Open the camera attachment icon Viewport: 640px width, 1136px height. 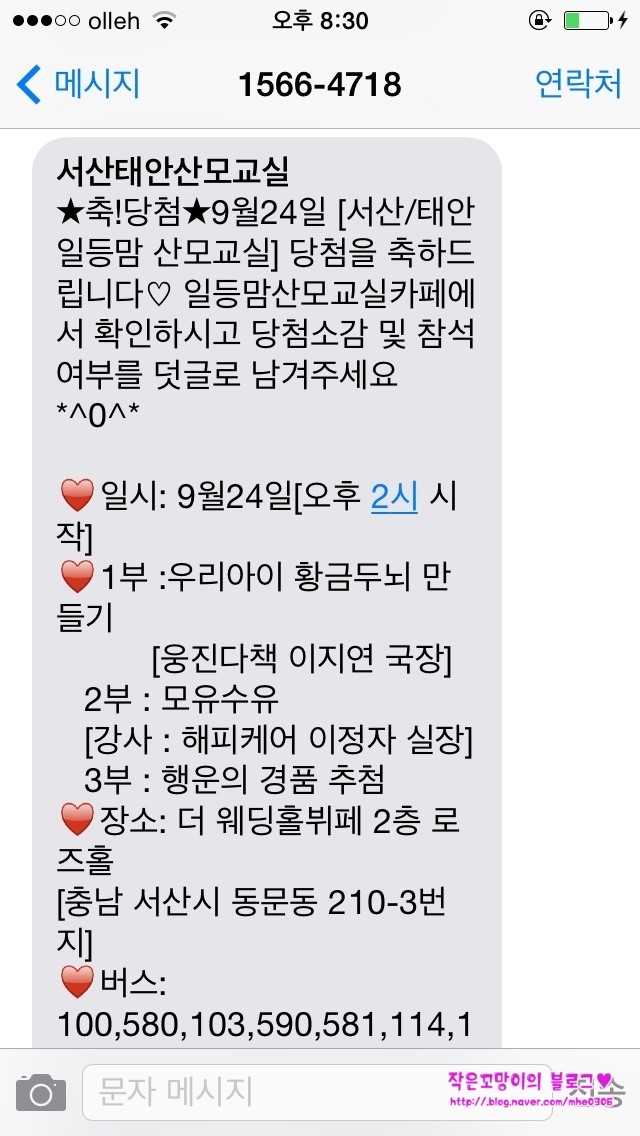40,1091
